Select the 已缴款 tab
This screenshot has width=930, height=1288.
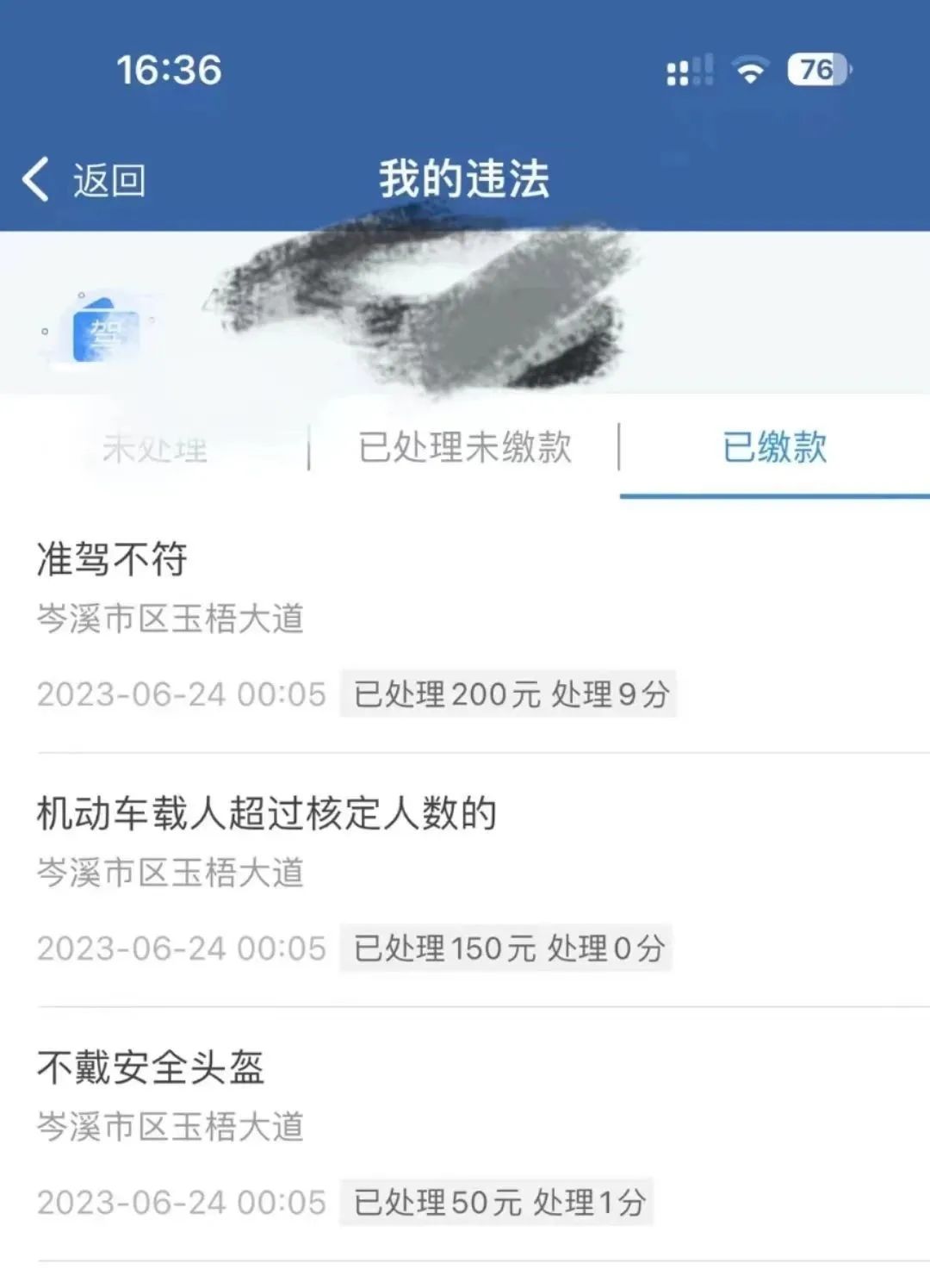pos(774,447)
